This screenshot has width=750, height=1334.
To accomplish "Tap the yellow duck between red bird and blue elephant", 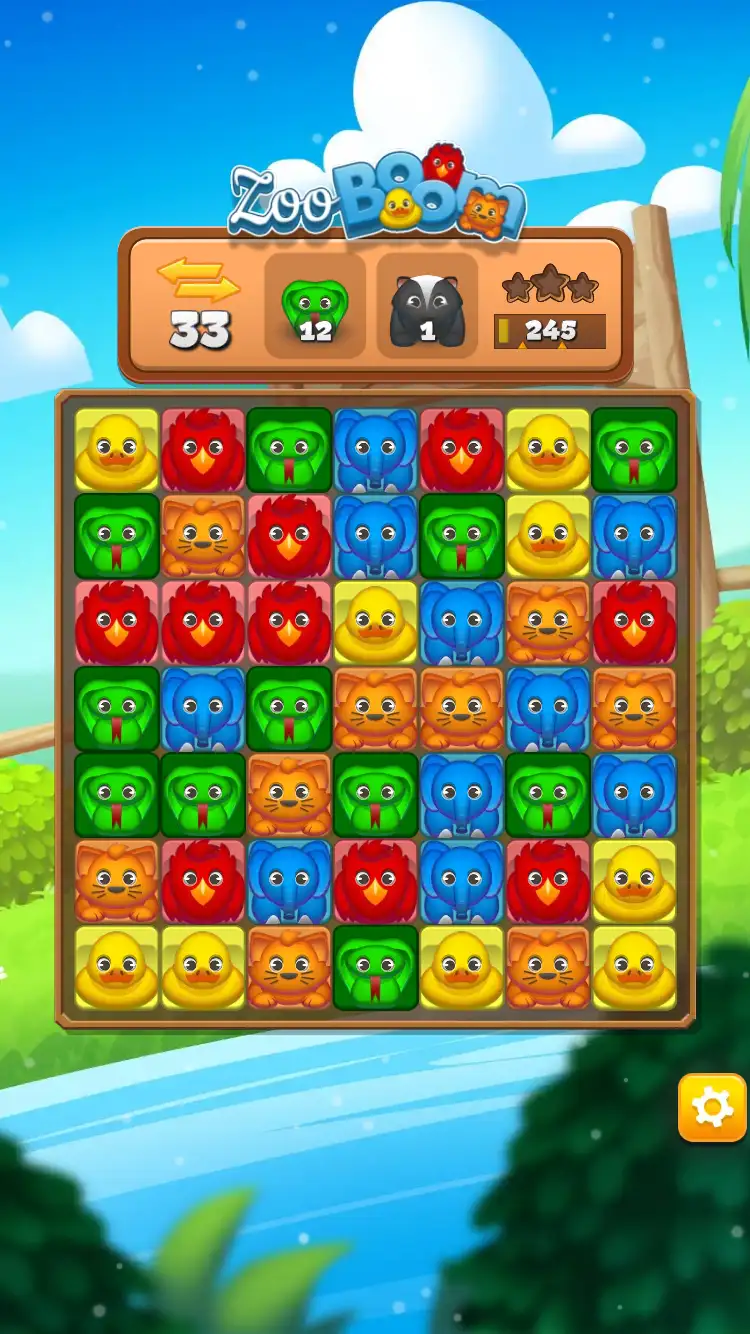I will (375, 622).
